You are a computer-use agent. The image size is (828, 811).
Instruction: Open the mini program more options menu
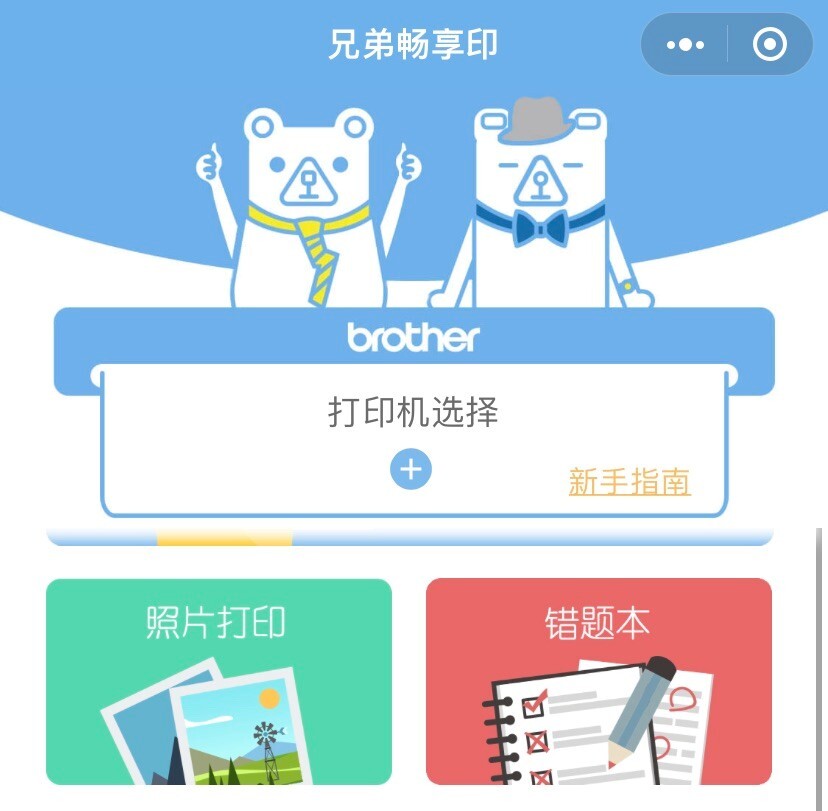685,45
